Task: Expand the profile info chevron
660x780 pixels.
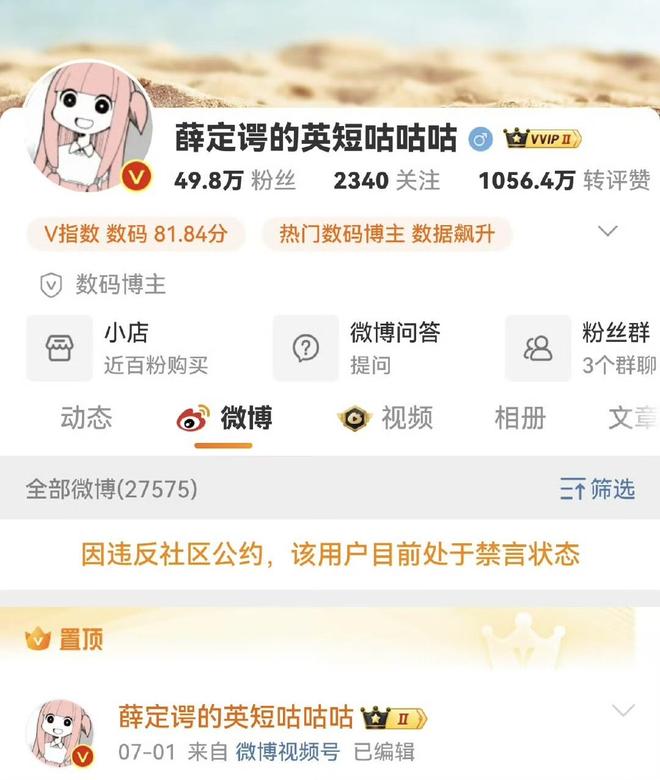Action: tap(607, 232)
